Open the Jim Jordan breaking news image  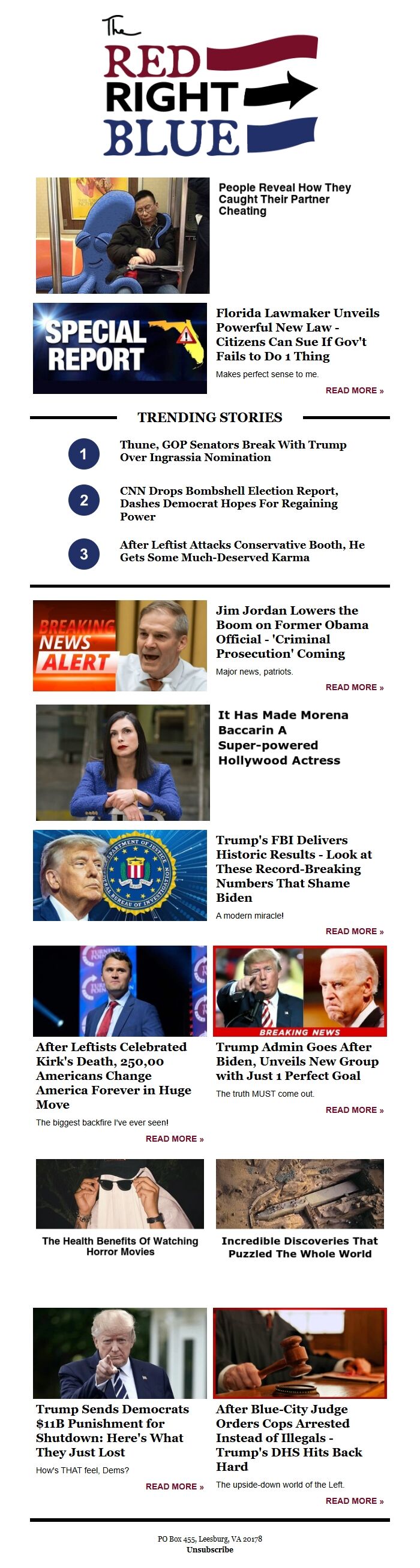click(120, 646)
